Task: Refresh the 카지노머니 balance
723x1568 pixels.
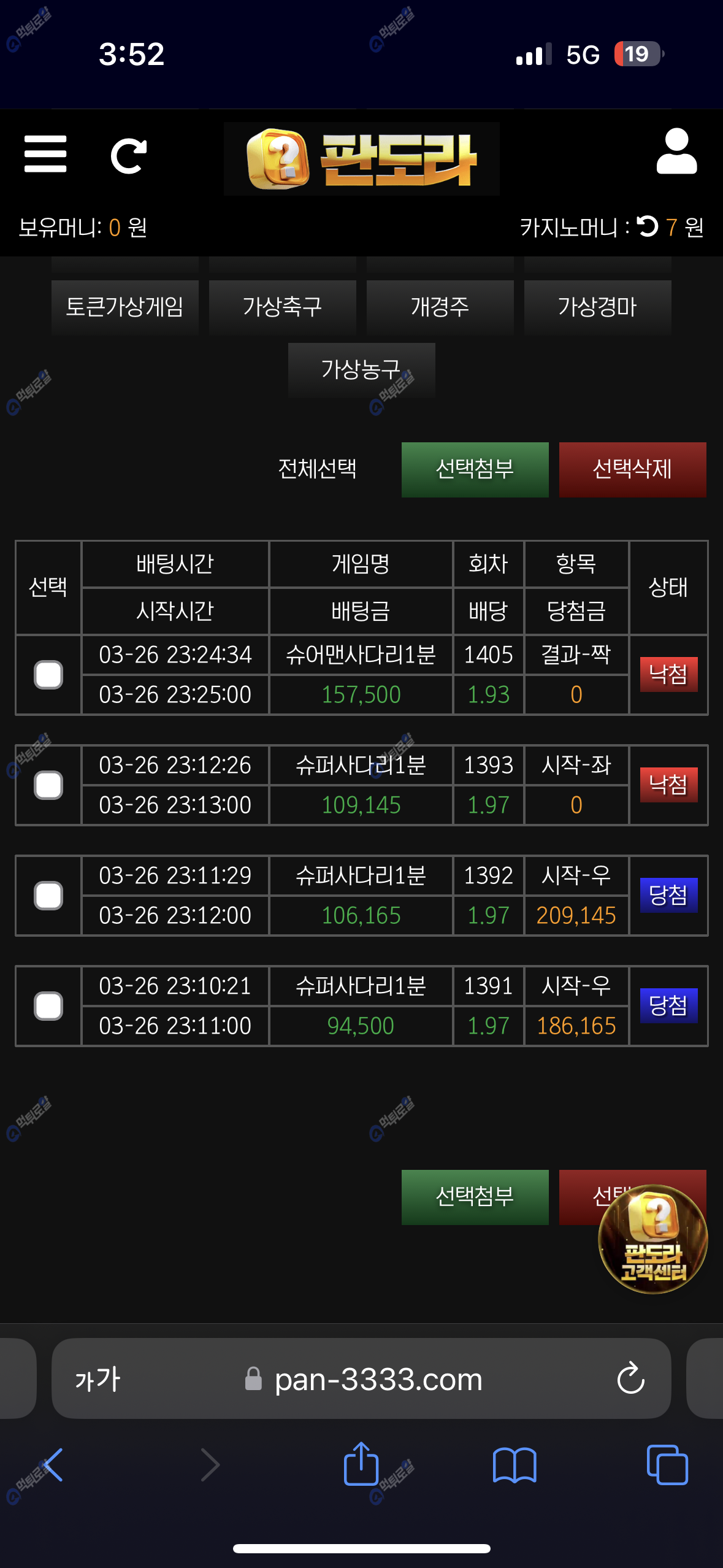Action: tap(648, 226)
